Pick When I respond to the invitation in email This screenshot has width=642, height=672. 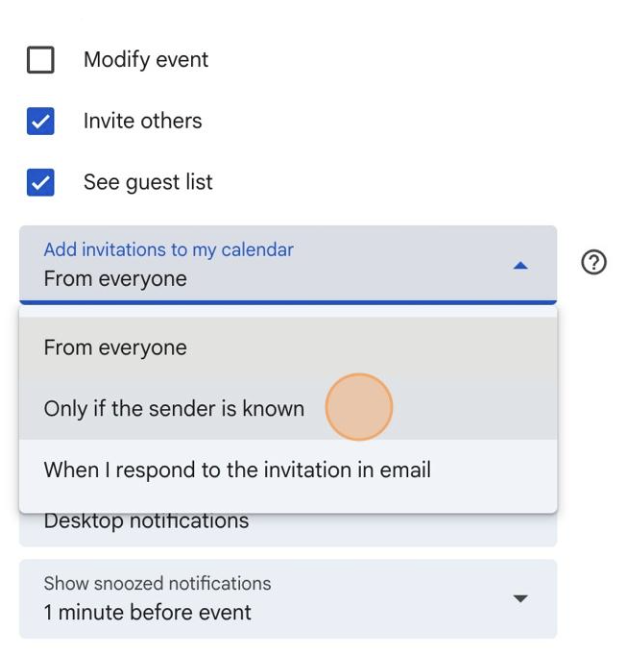[237, 470]
